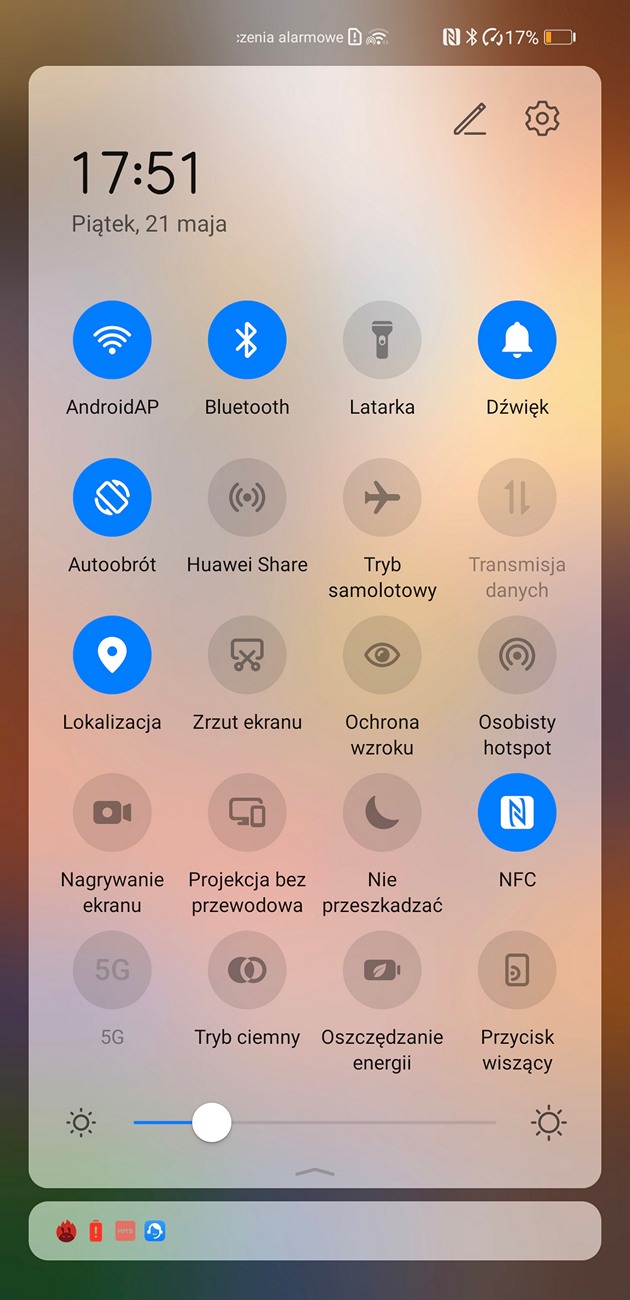
Task: Collapse the panel with the bottom arrow
Action: click(315, 1171)
